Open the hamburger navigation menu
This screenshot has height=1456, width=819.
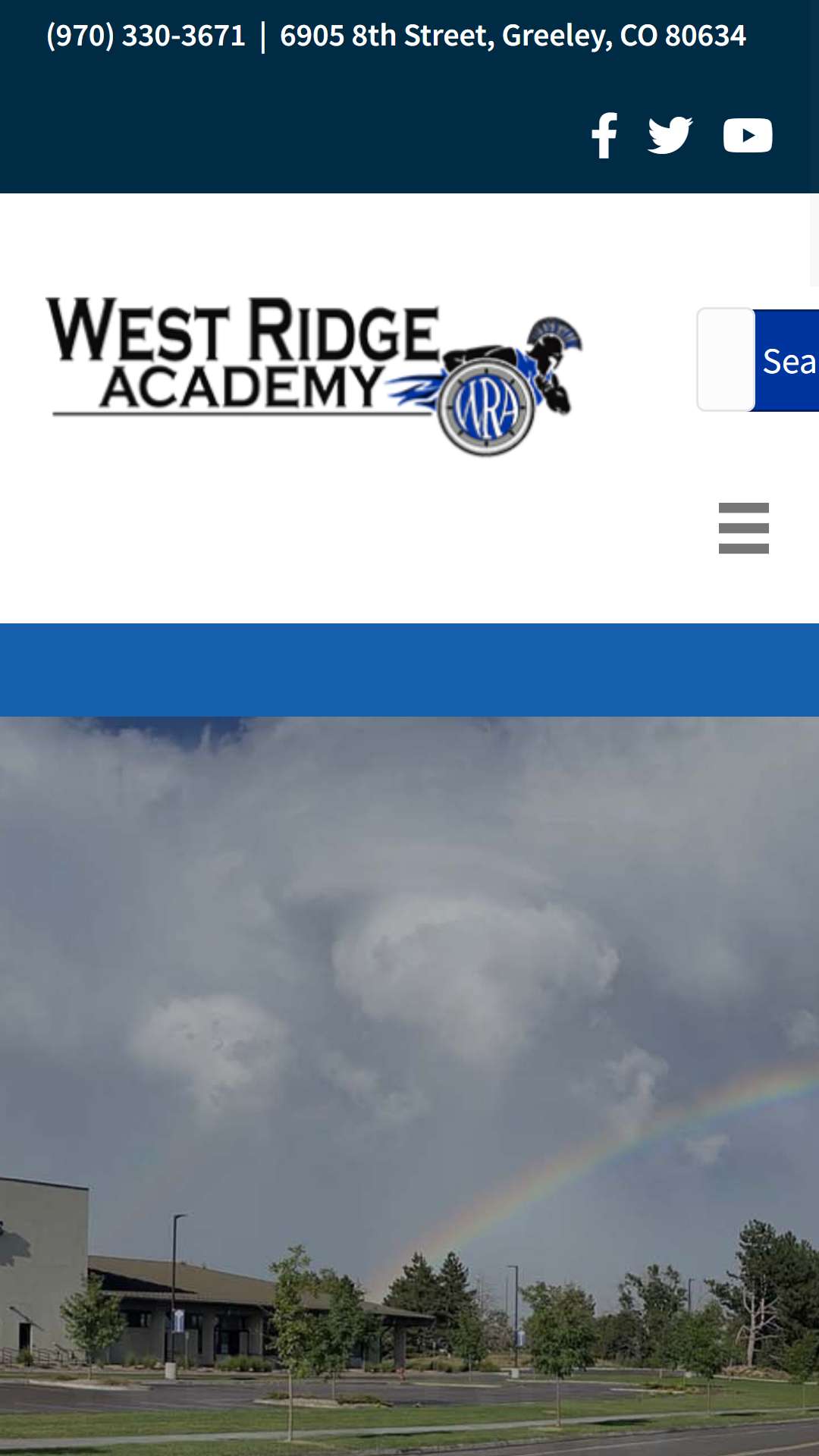(x=744, y=528)
